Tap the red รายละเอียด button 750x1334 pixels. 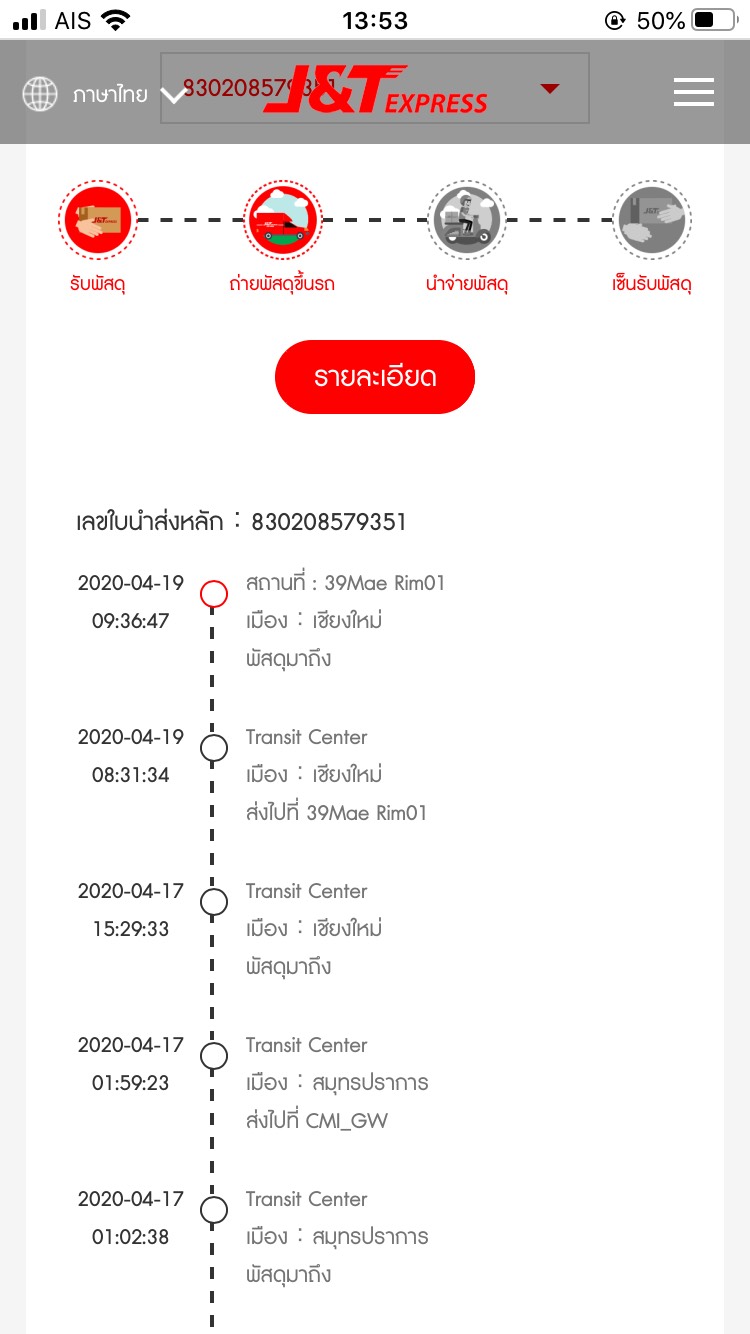[x=375, y=377]
